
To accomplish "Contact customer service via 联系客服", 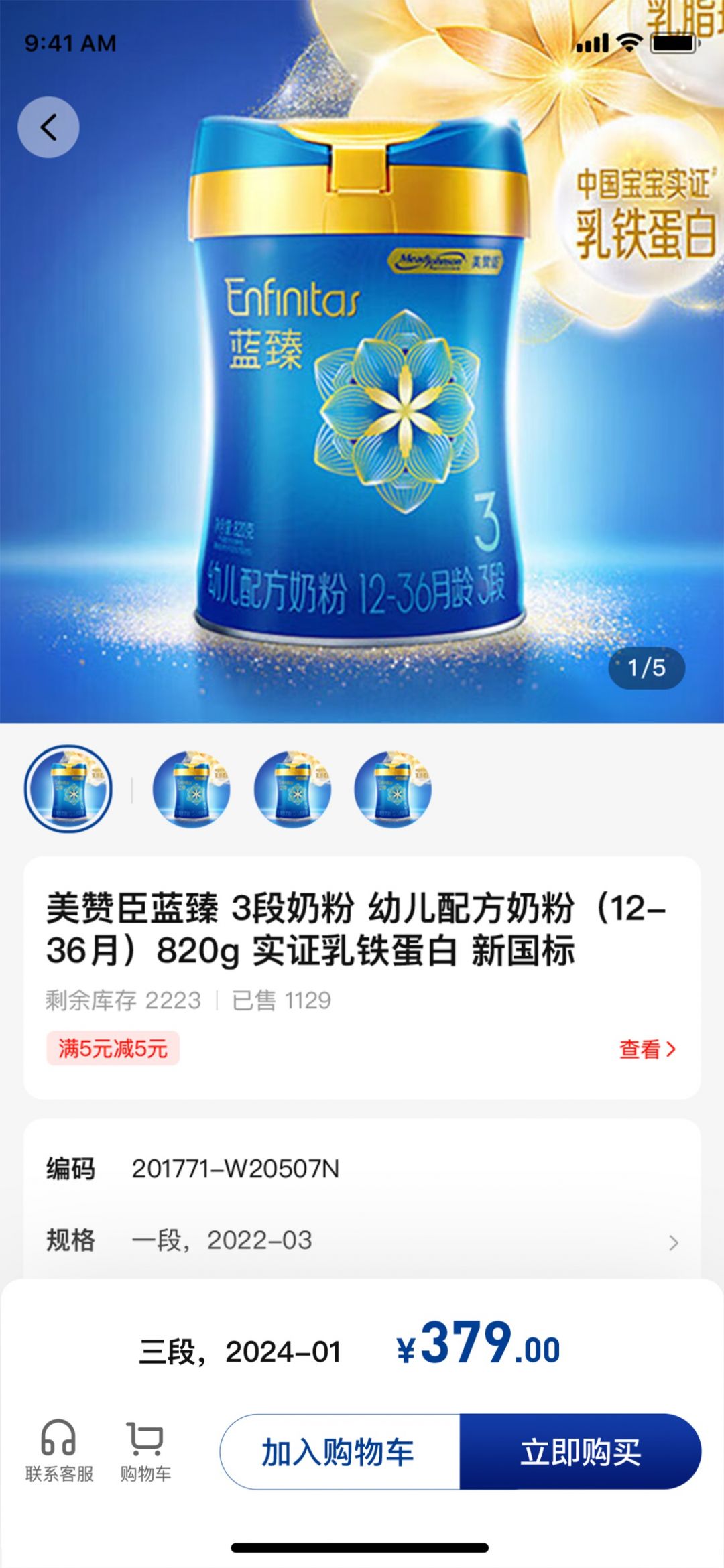I will click(59, 1451).
